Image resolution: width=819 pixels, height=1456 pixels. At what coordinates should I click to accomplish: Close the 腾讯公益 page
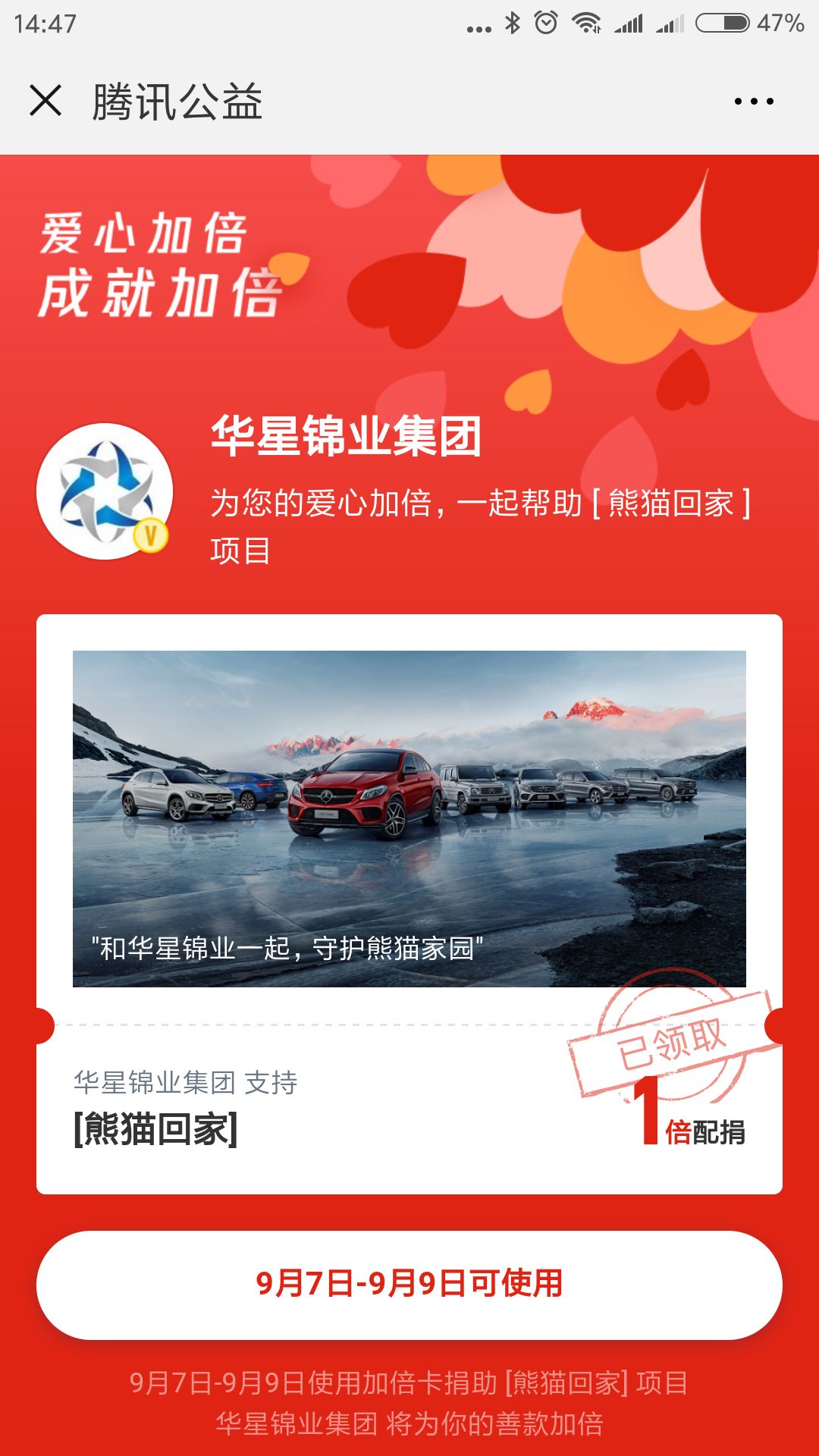coord(45,101)
